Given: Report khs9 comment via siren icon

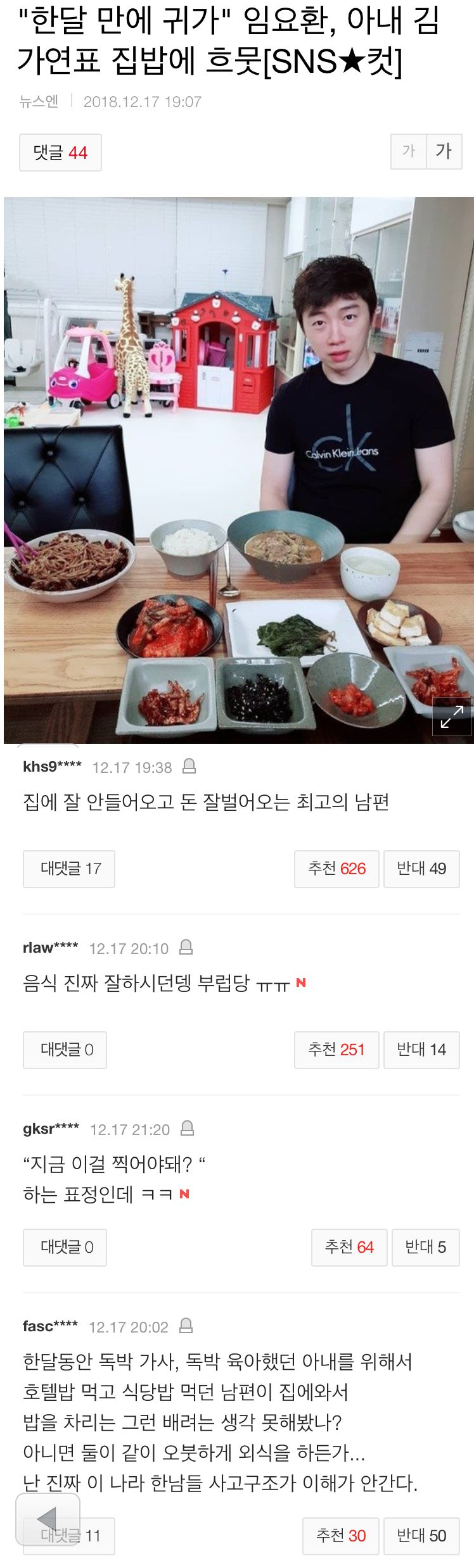Looking at the screenshot, I should [x=189, y=767].
